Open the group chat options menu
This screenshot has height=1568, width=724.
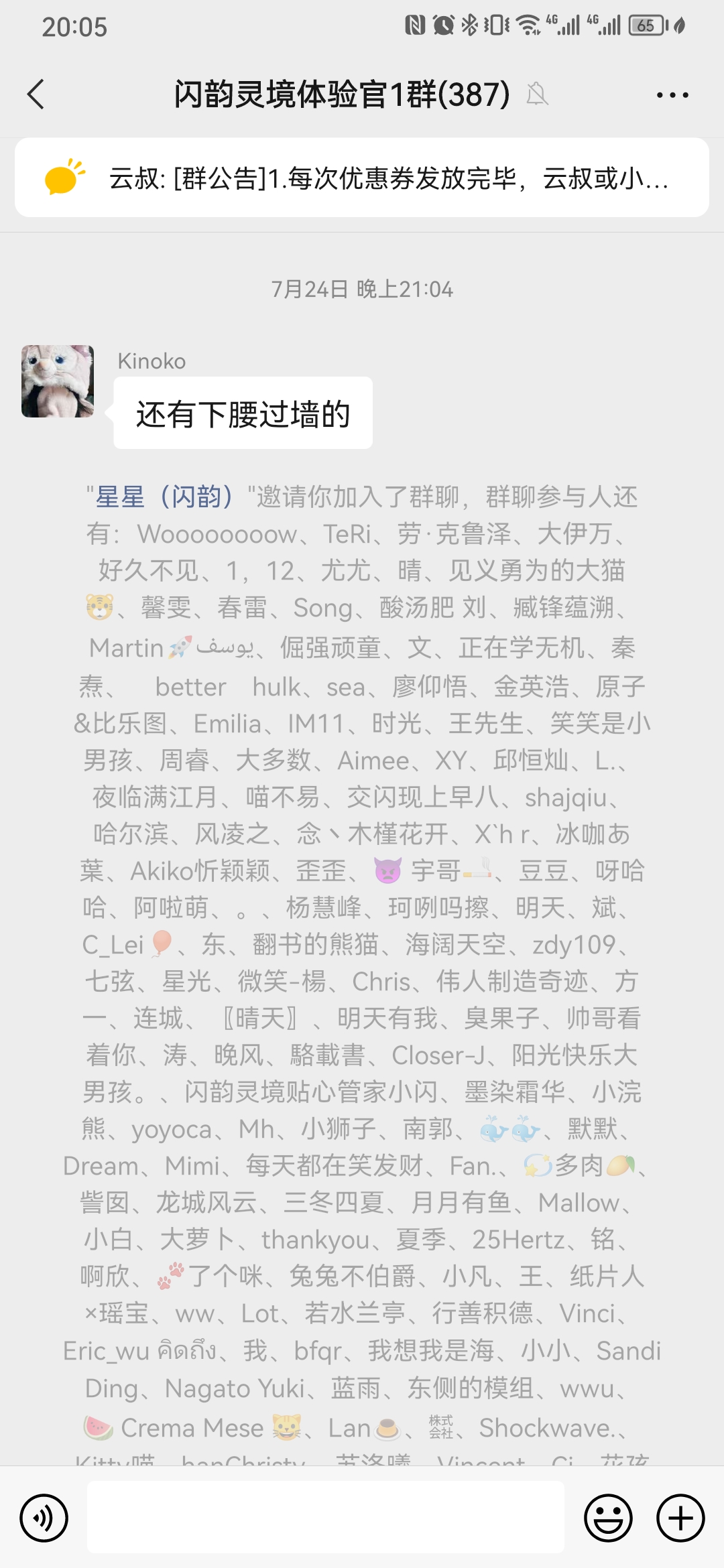point(672,95)
